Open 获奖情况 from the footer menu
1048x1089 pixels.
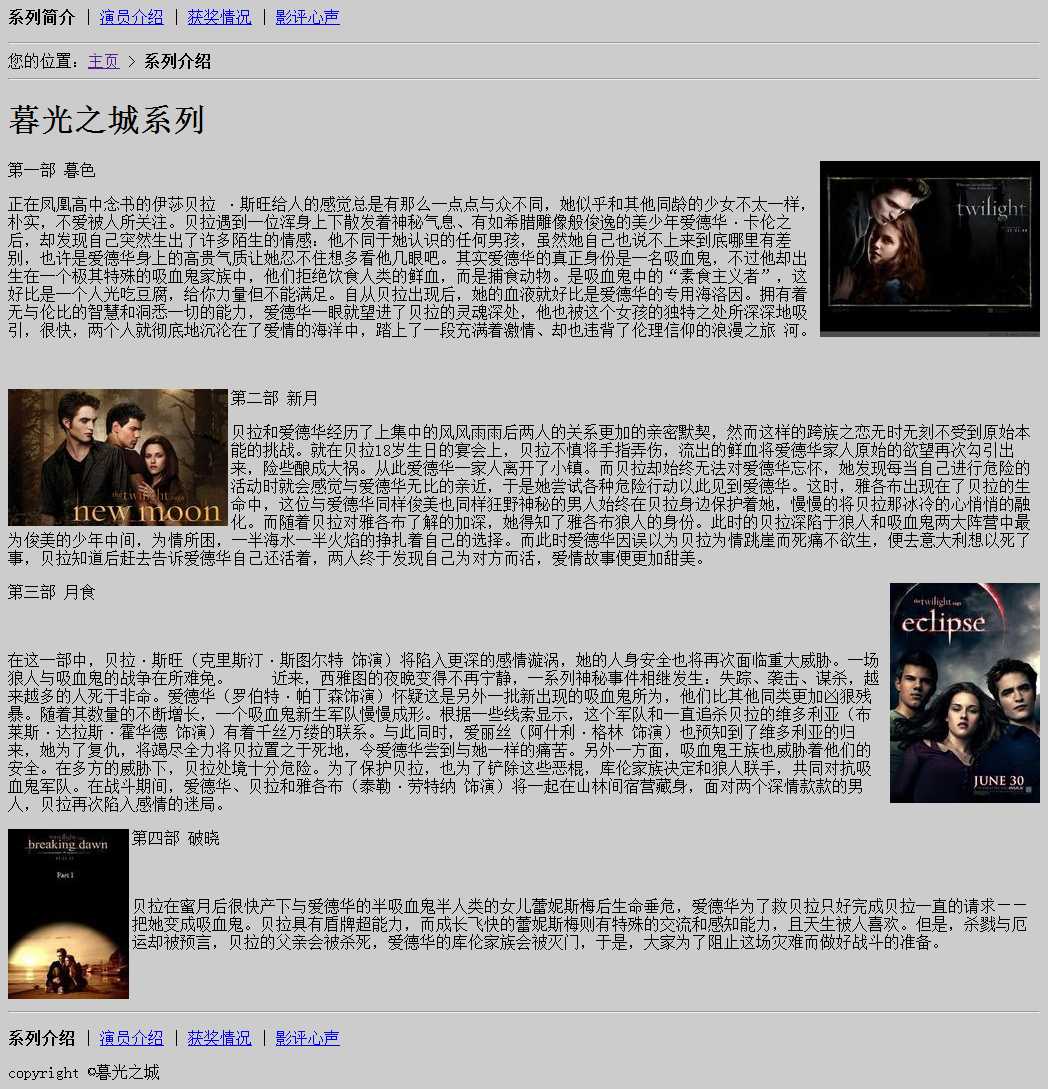[219, 1038]
